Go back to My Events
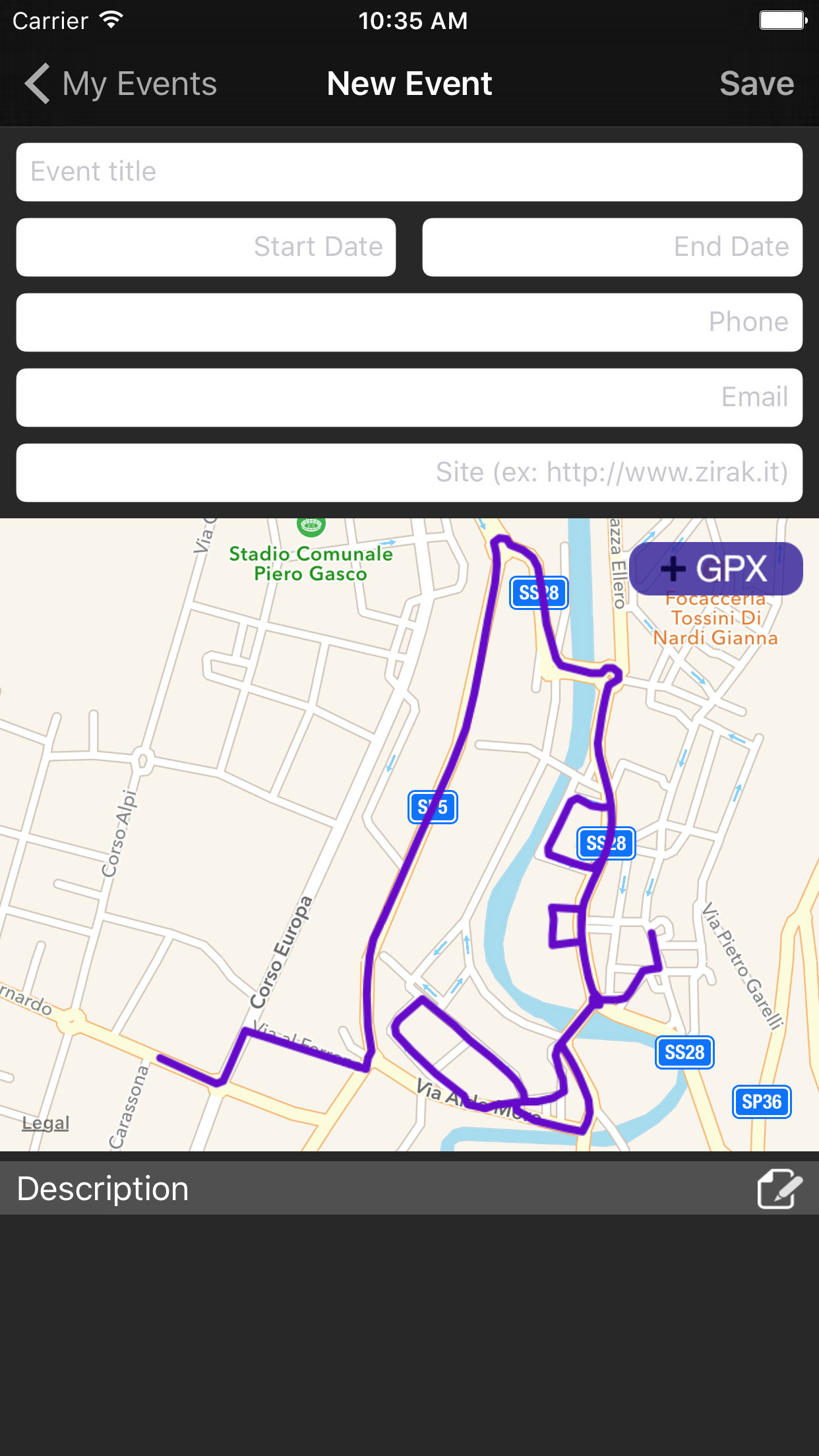This screenshot has height=1456, width=819. (x=121, y=84)
